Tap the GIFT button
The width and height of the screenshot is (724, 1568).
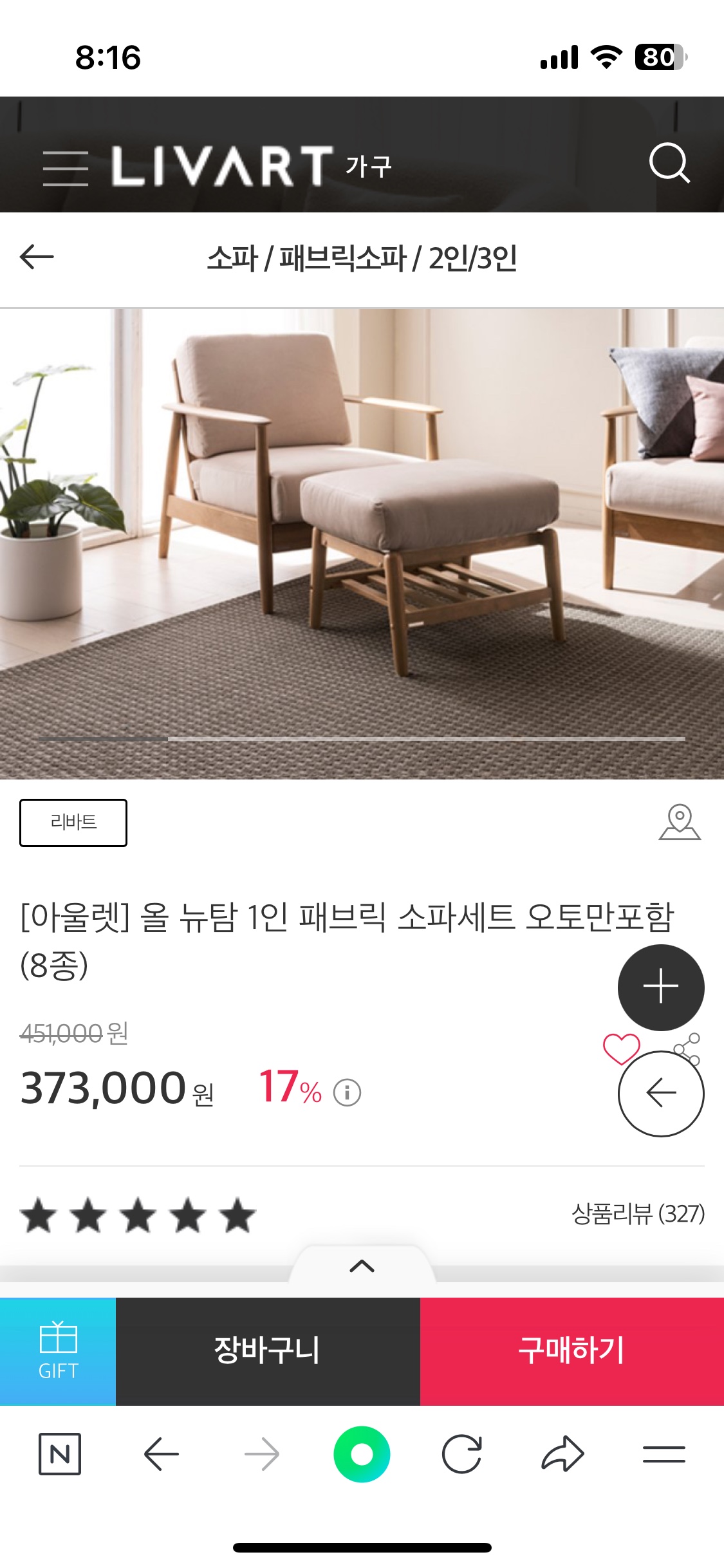tap(58, 1351)
